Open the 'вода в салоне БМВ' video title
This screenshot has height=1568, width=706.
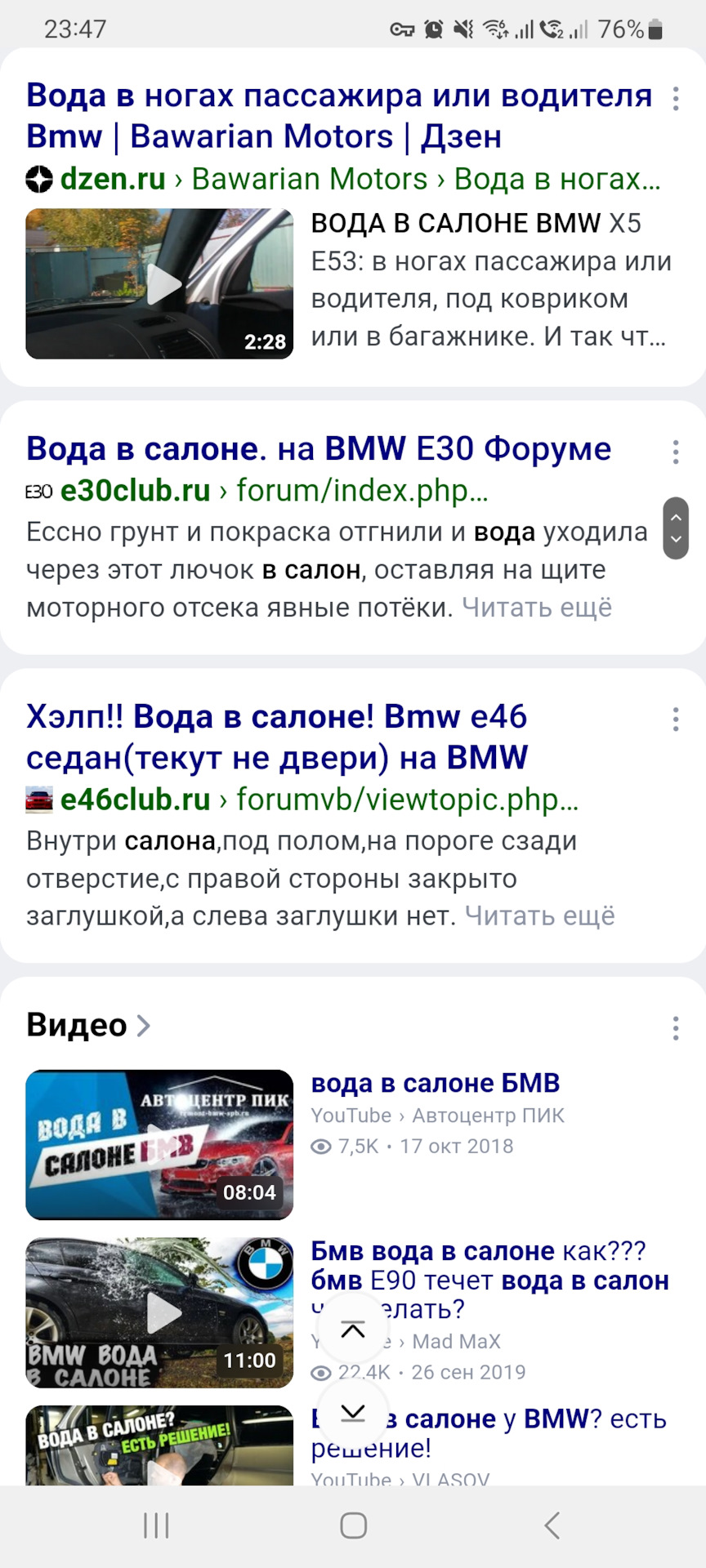pyautogui.click(x=435, y=1083)
